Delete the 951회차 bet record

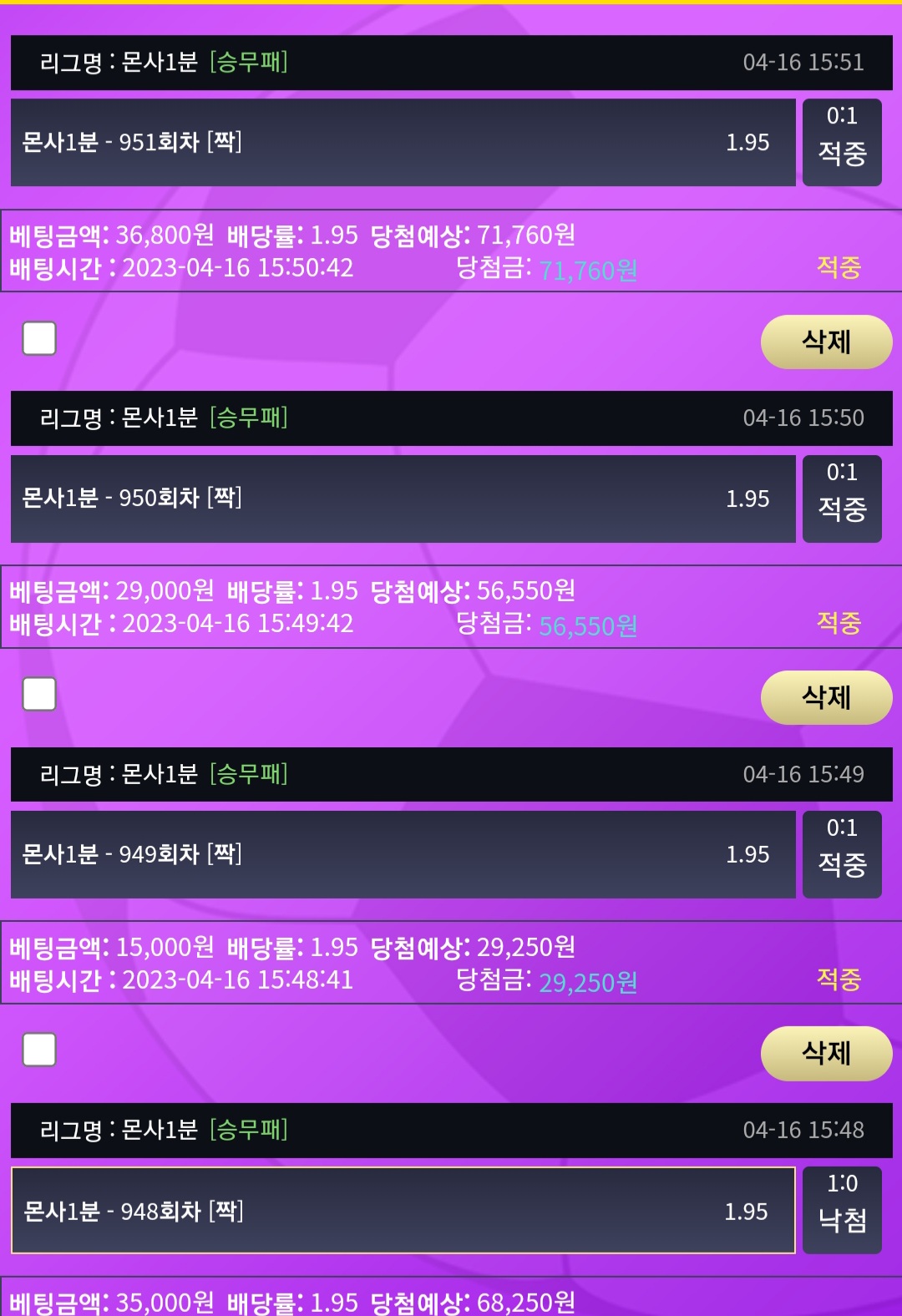(x=825, y=342)
